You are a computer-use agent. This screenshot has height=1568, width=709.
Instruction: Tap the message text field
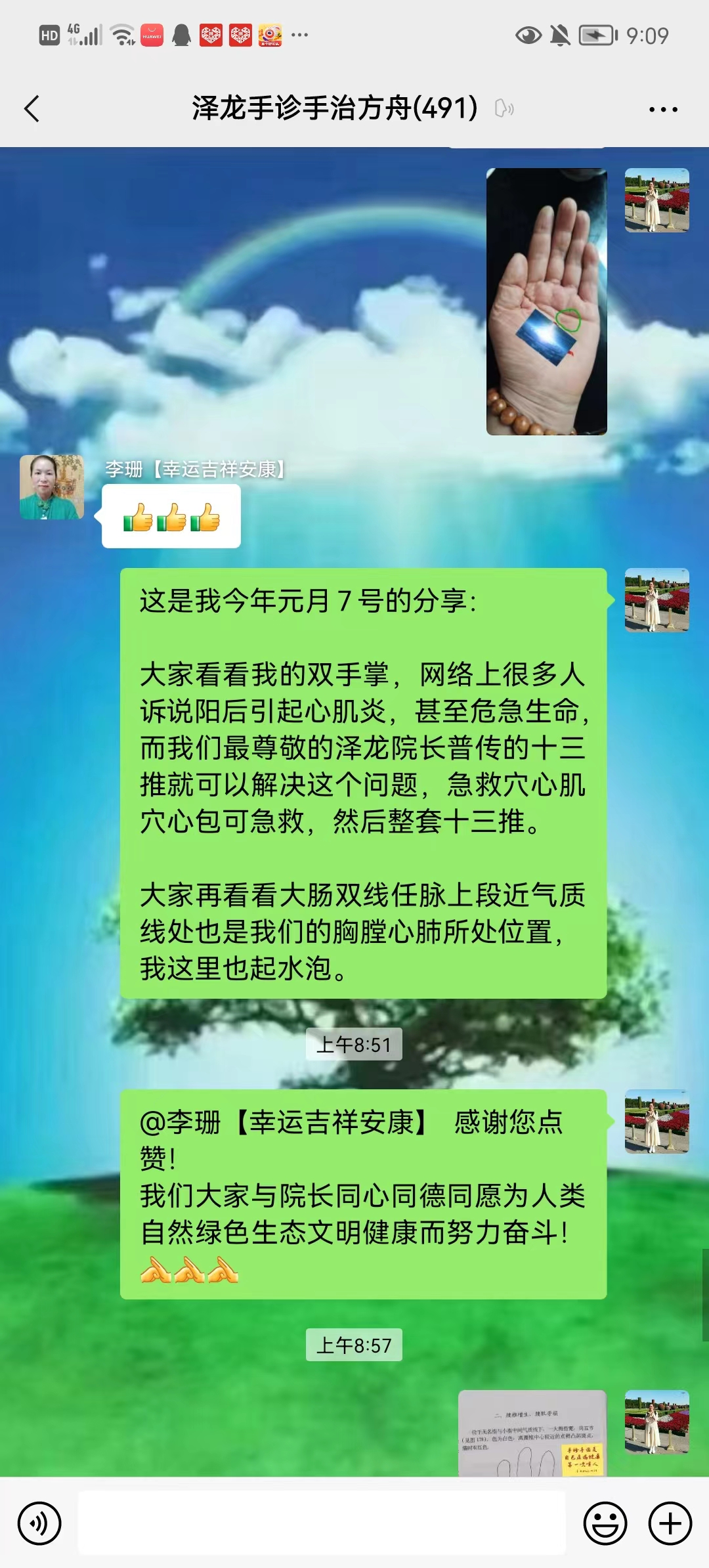click(x=322, y=1523)
